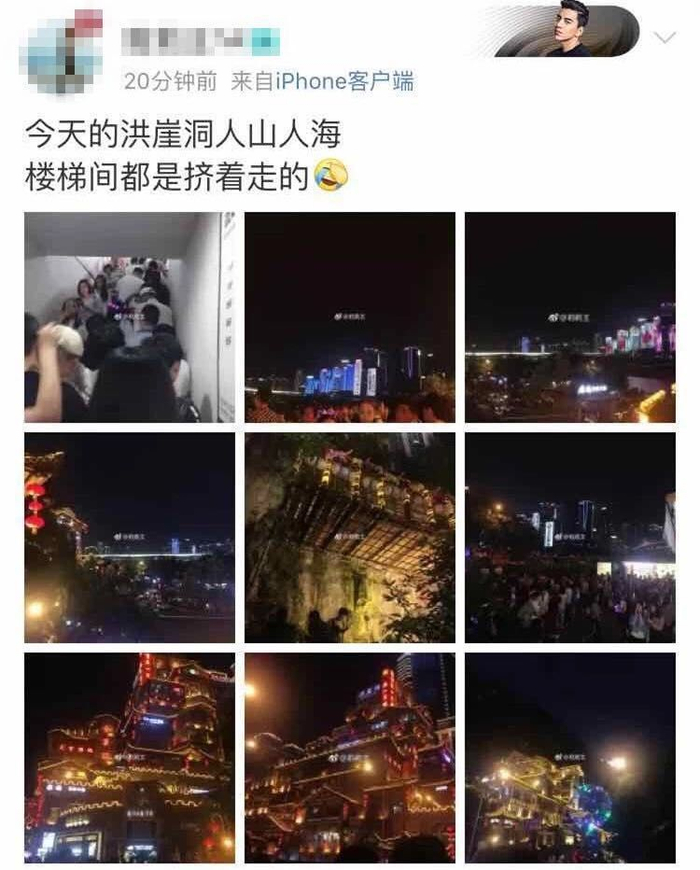Open the golden-lit Hongyadong tower photo
Screen dimensions: 700x870
129,757
